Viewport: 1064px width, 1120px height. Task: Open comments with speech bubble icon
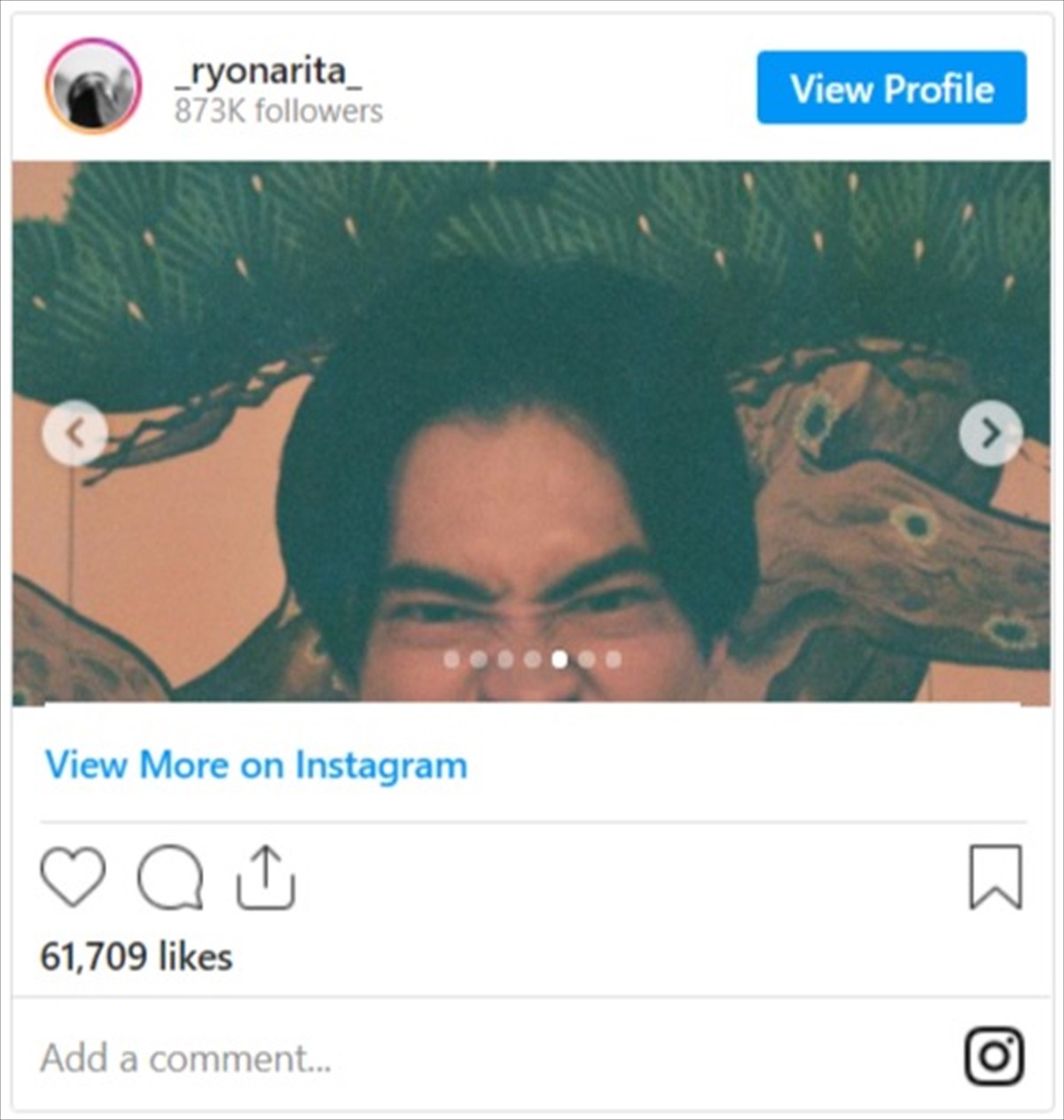pos(169,877)
